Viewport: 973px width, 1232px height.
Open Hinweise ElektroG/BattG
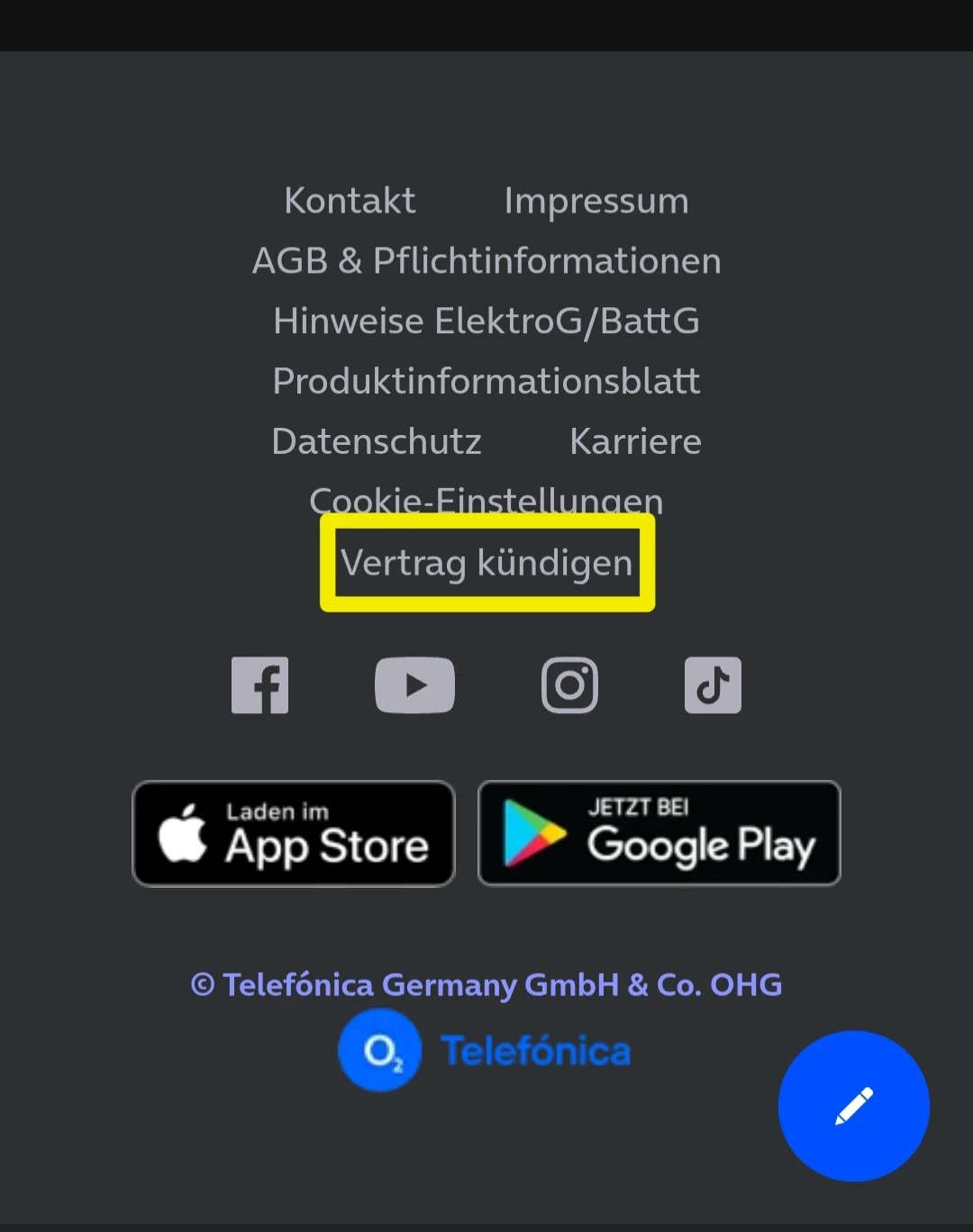(486, 322)
